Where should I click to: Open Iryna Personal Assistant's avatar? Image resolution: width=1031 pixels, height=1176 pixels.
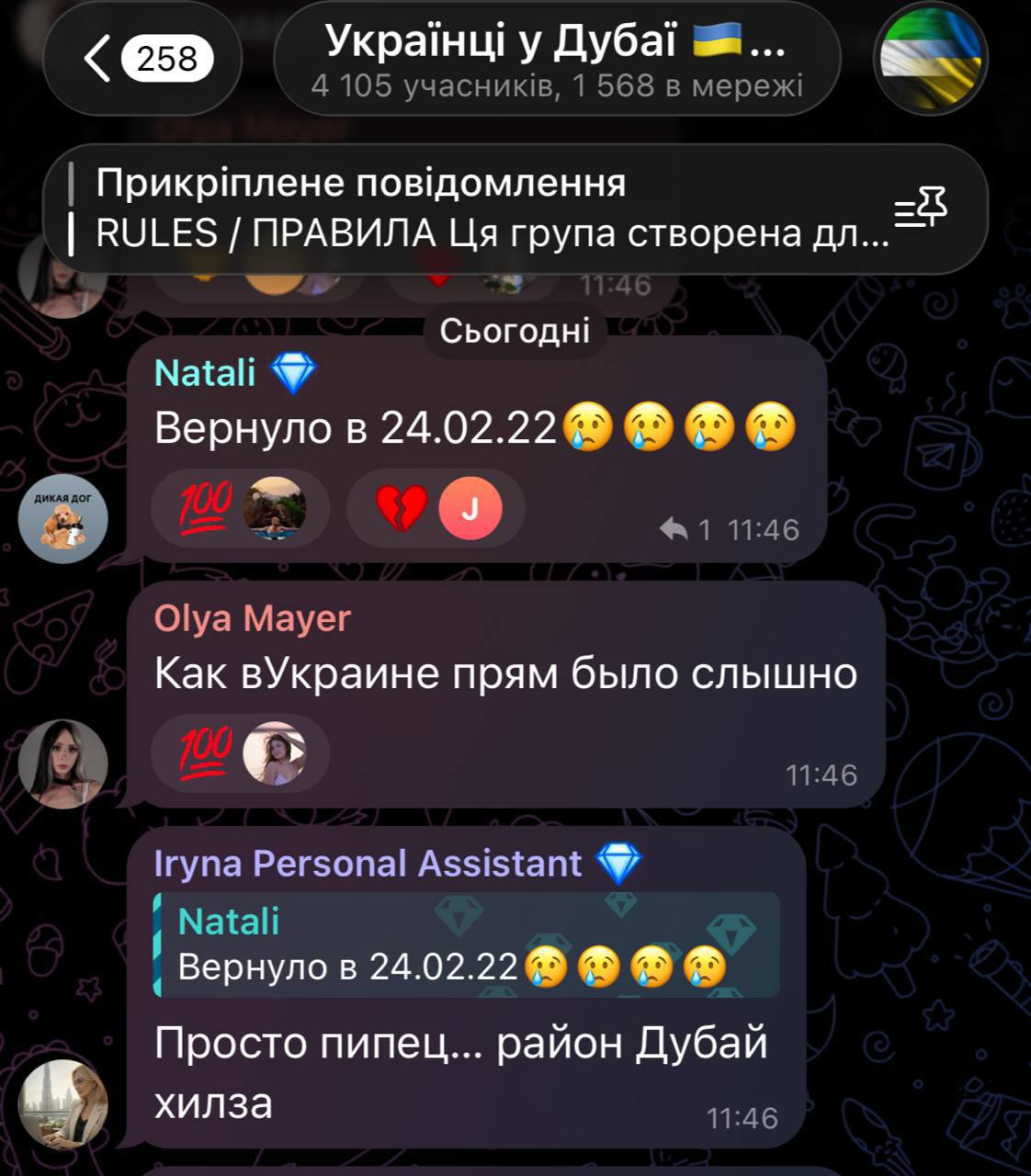[x=63, y=1102]
